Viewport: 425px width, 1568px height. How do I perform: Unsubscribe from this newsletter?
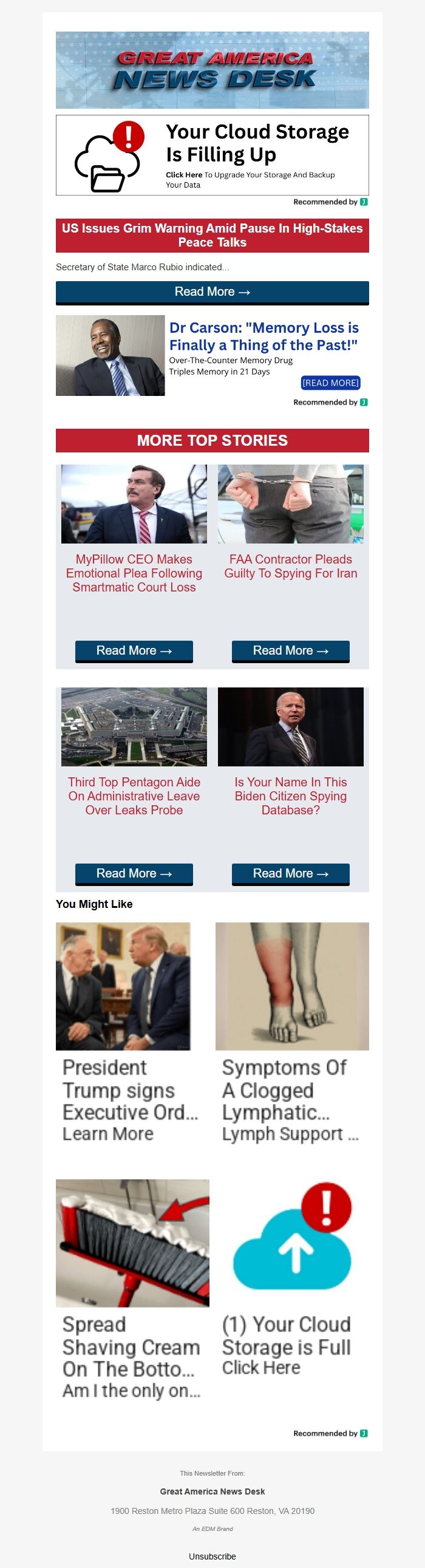tap(212, 1556)
